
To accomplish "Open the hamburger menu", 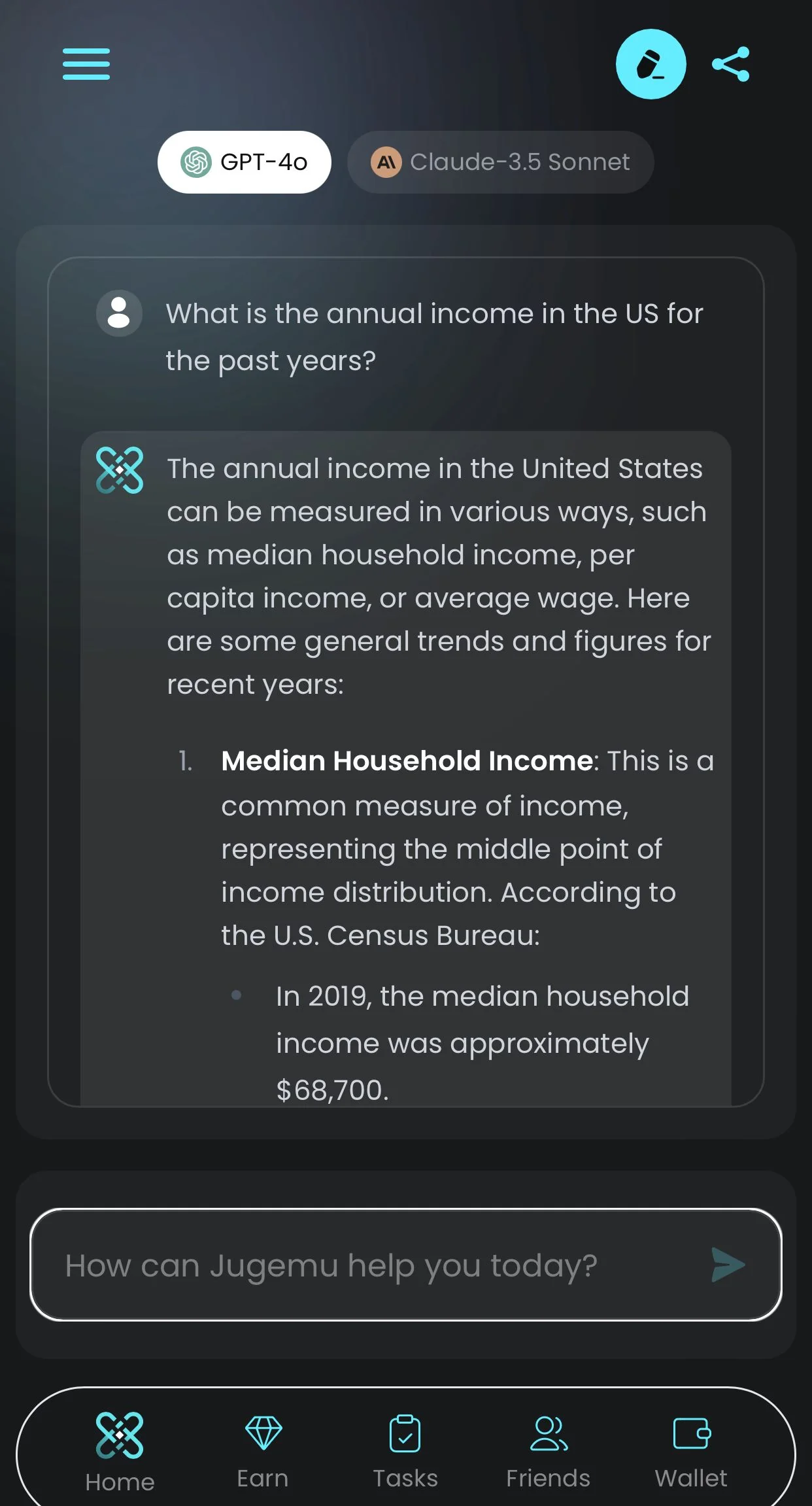I will tap(86, 63).
